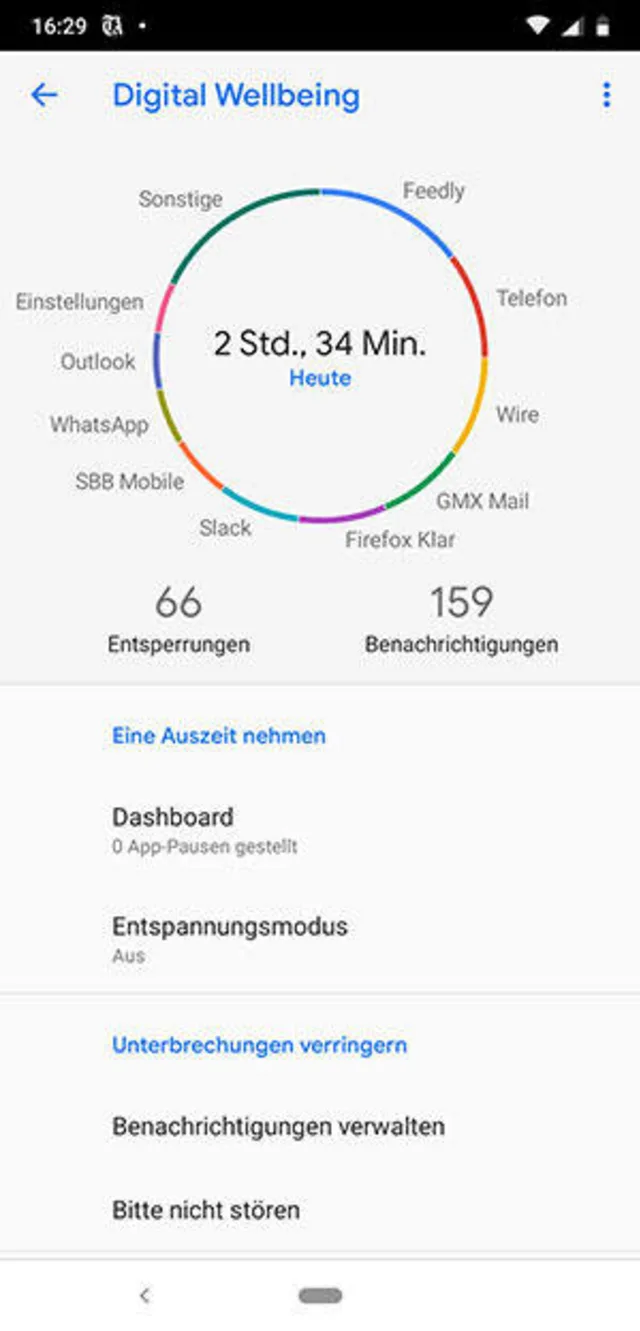Select Feedly in the usage chart

click(433, 191)
